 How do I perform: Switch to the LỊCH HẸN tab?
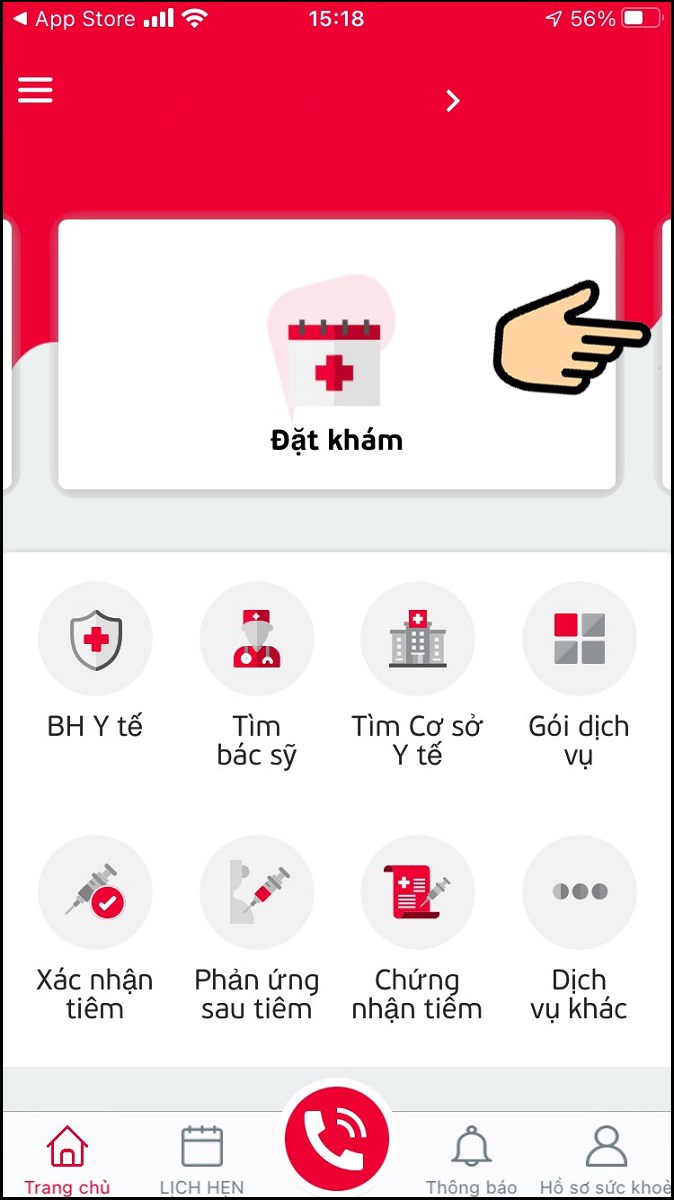[x=201, y=1158]
